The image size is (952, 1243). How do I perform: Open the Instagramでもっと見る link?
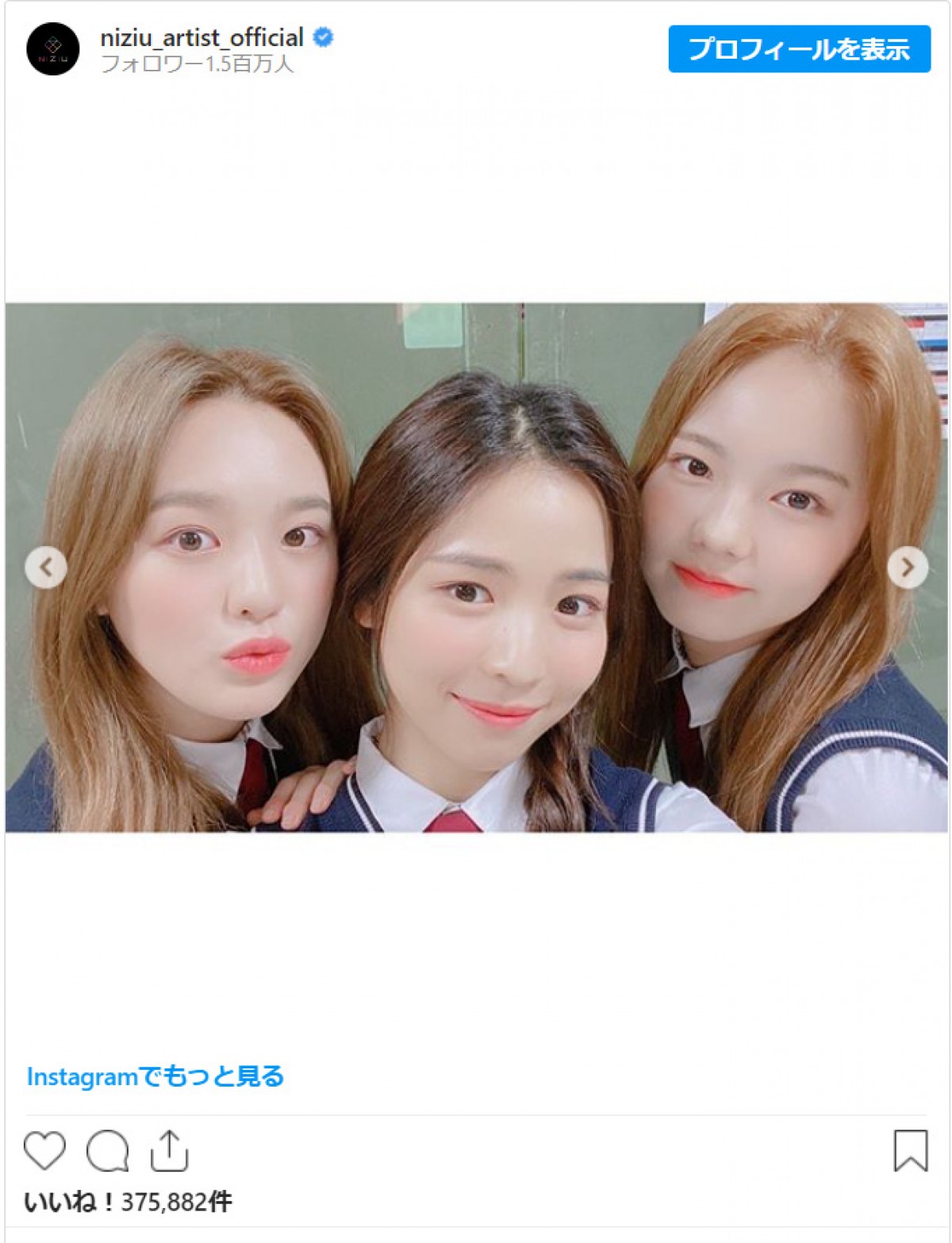[155, 1076]
